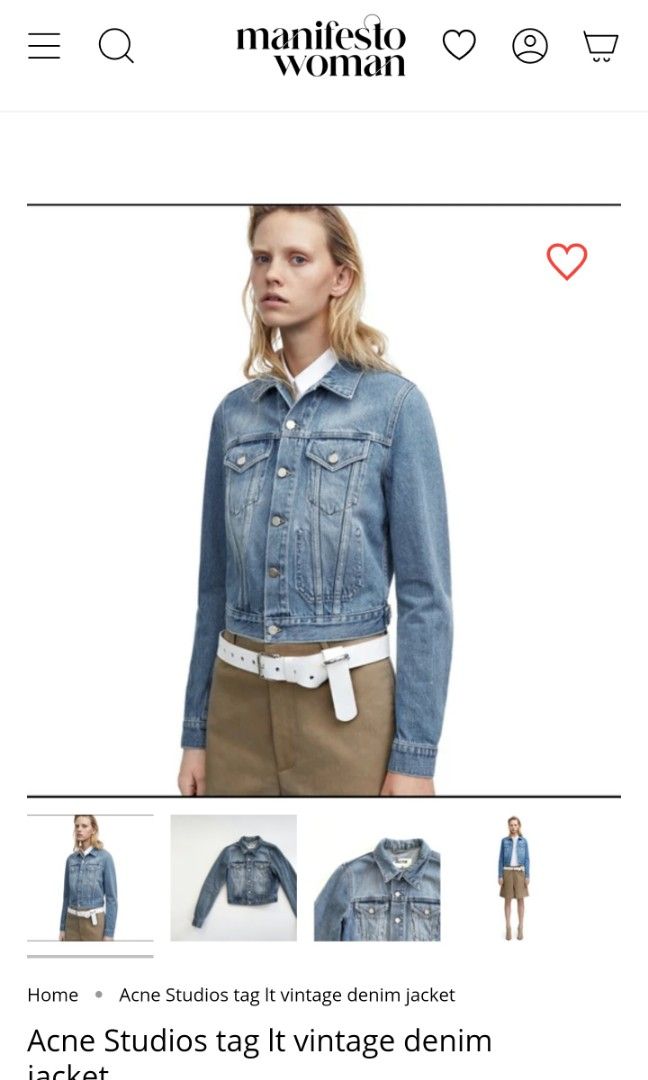This screenshot has height=1080, width=648.
Task: Open the search magnifier
Action: [x=116, y=46]
